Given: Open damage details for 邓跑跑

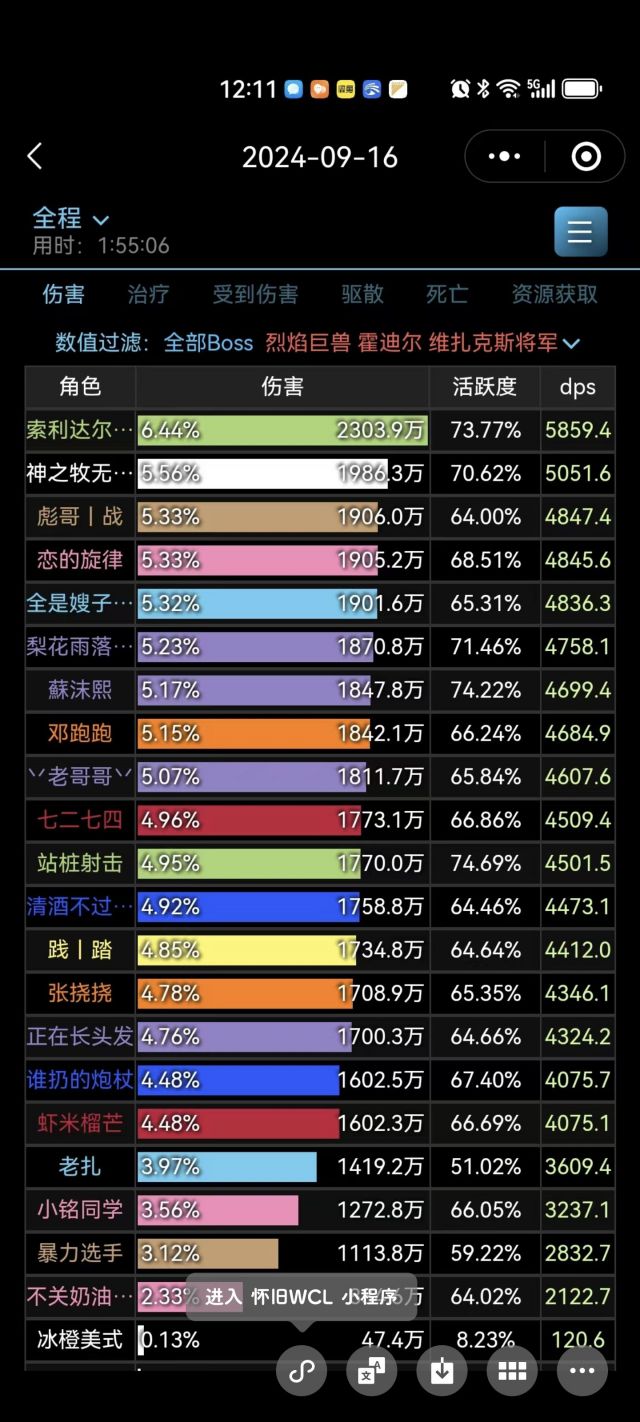Looking at the screenshot, I should [x=320, y=733].
